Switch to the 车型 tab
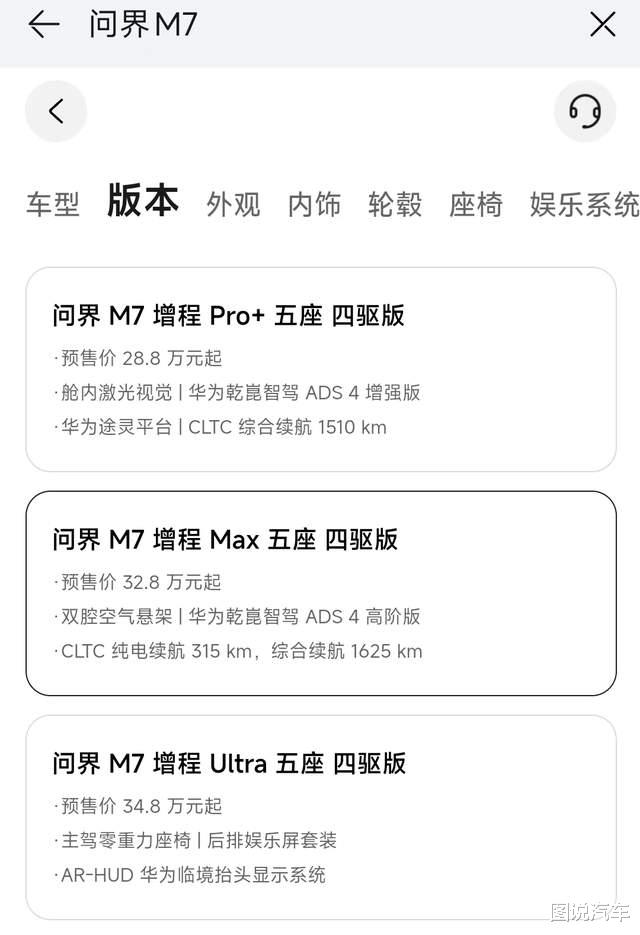The height and width of the screenshot is (935, 640). 53,205
